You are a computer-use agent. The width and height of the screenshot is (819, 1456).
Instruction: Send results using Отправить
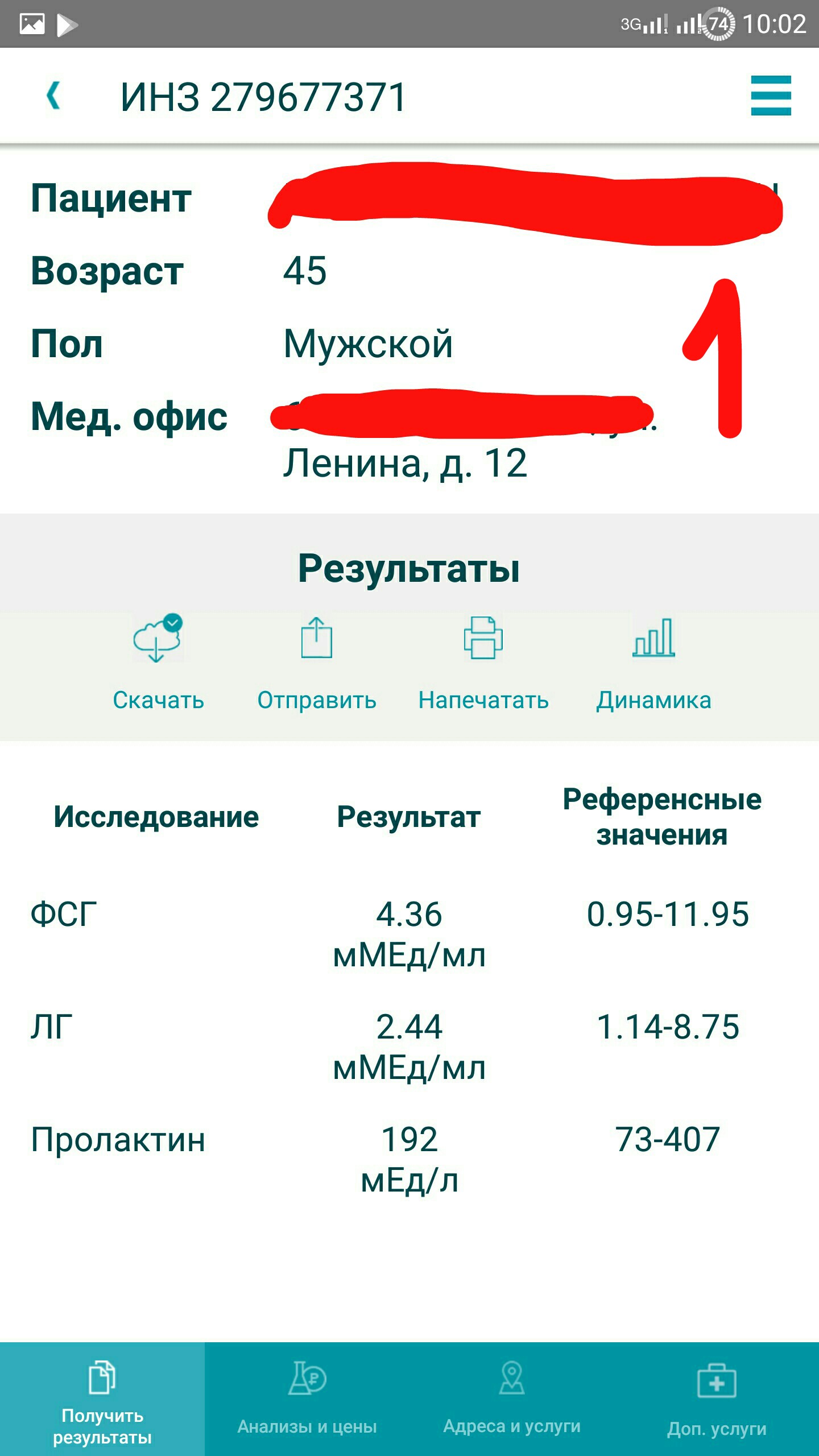point(317,663)
